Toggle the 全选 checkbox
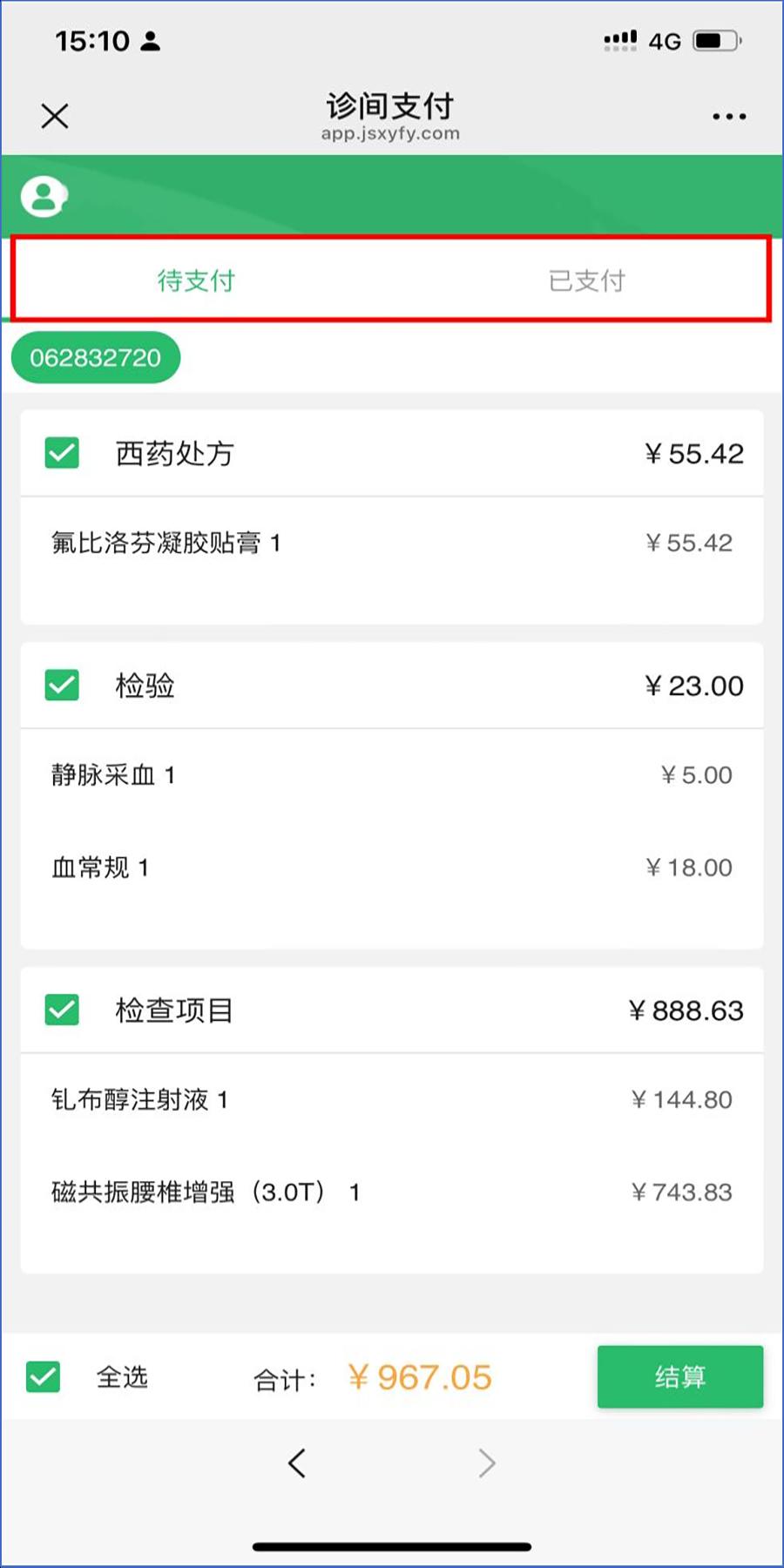The image size is (784, 1568). (x=44, y=1377)
